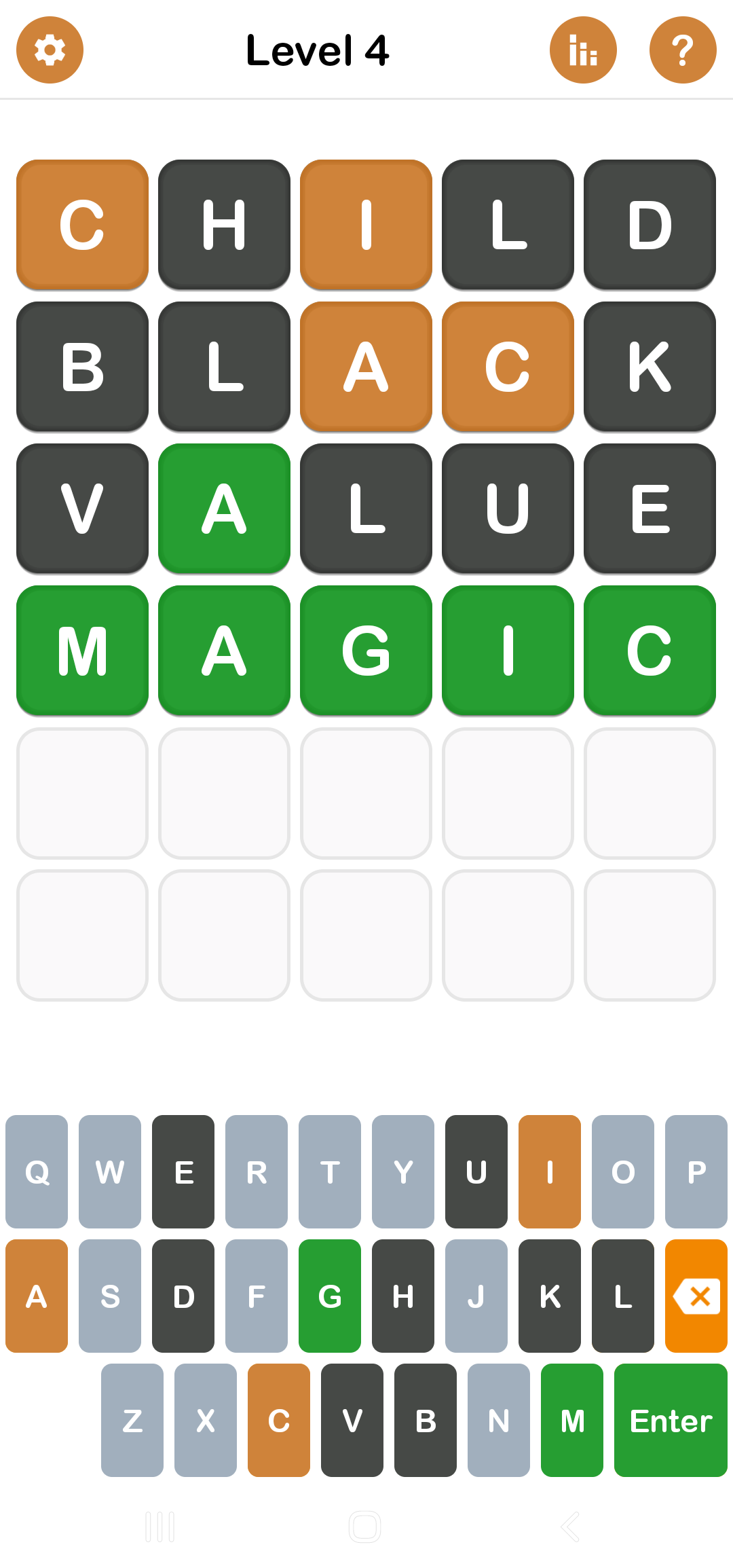Go back using the system back button
Image resolution: width=733 pixels, height=1568 pixels.
(x=570, y=1527)
